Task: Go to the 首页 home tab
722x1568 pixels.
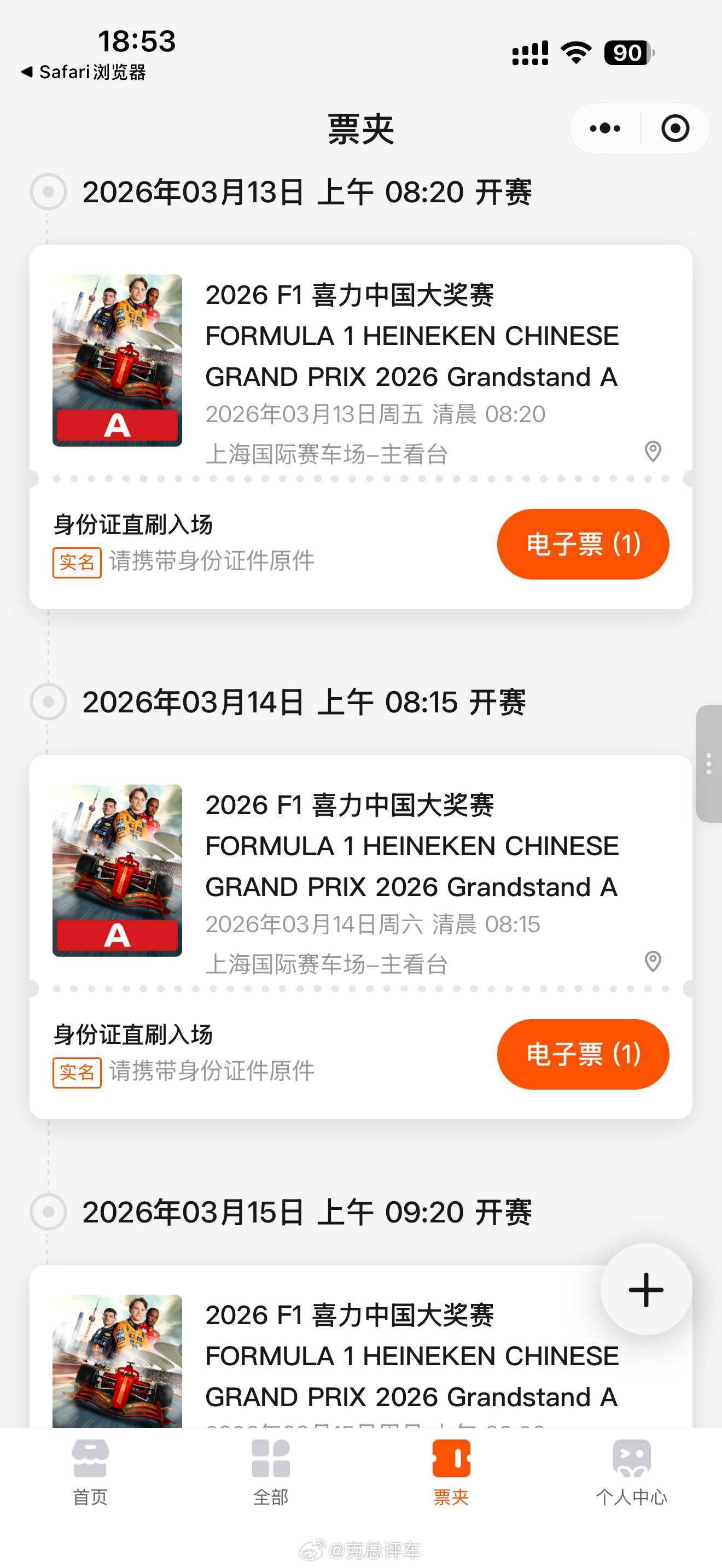Action: 90,1471
